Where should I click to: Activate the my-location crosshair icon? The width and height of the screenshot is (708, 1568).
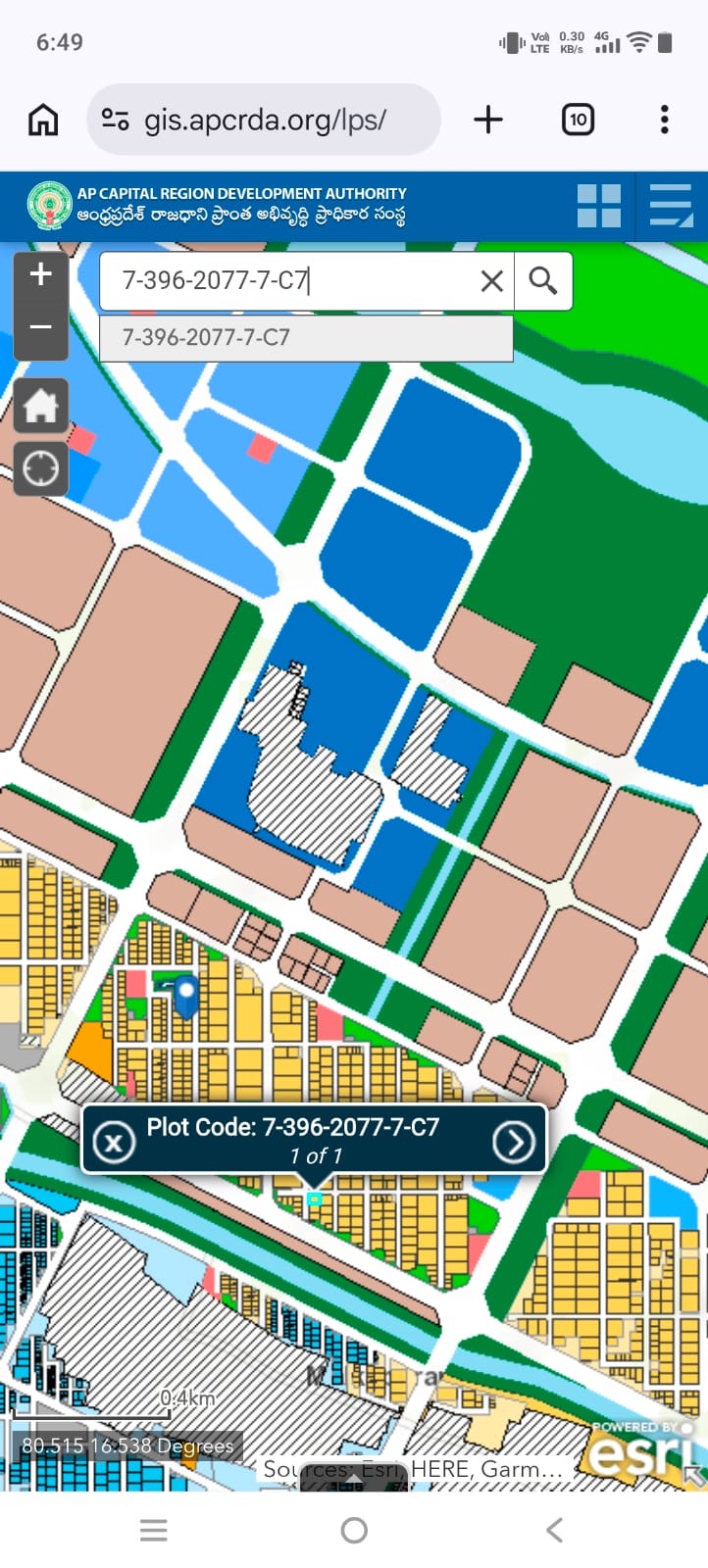tap(40, 468)
